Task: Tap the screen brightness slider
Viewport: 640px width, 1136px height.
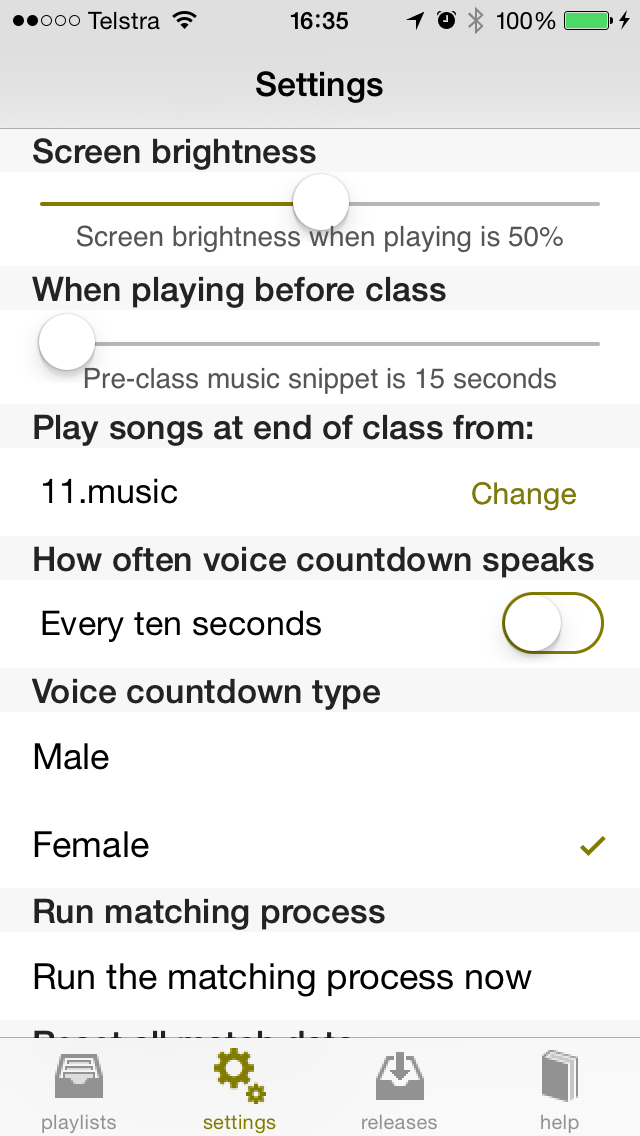Action: [320, 204]
